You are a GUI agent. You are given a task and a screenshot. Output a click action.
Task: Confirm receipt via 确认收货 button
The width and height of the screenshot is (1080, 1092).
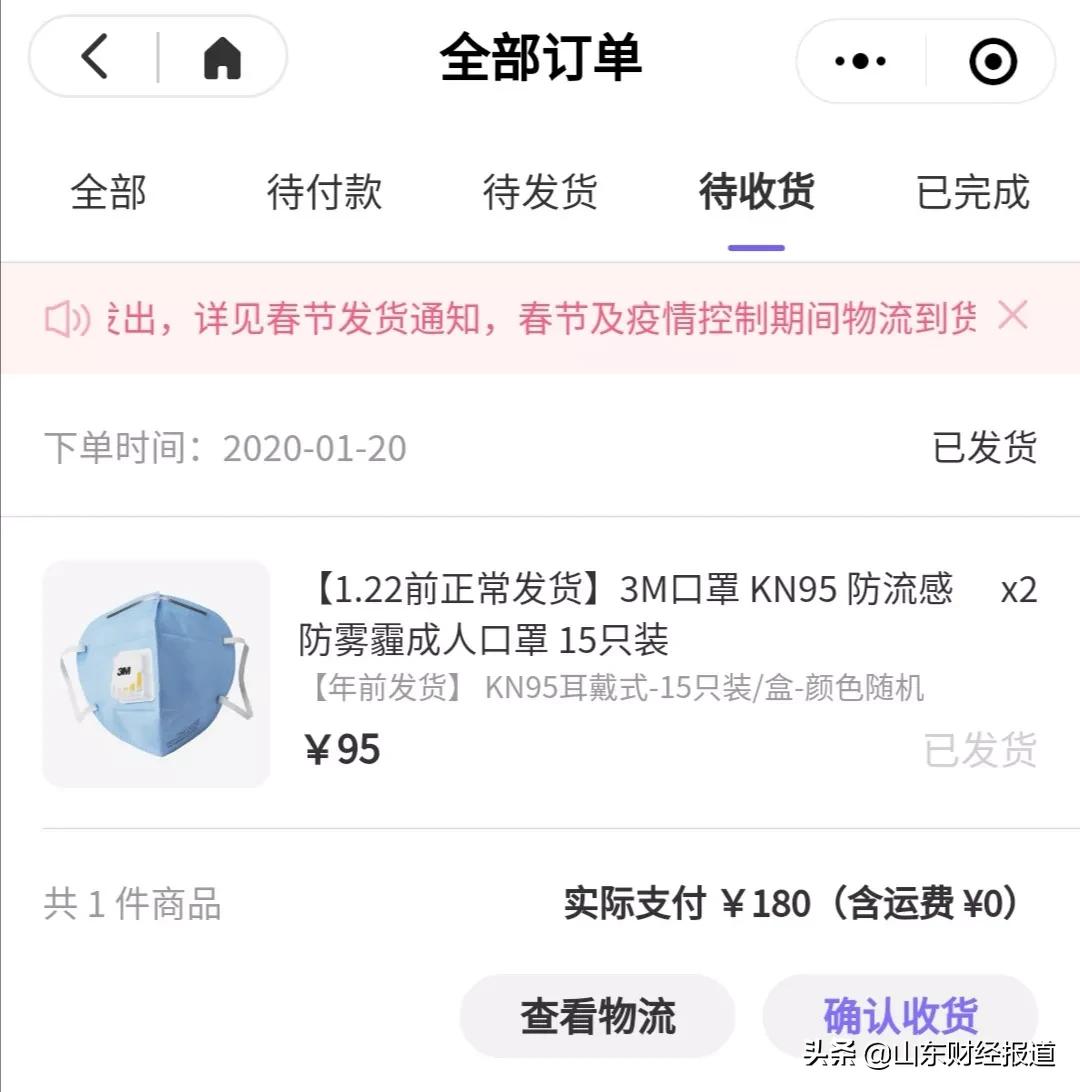tap(898, 1015)
